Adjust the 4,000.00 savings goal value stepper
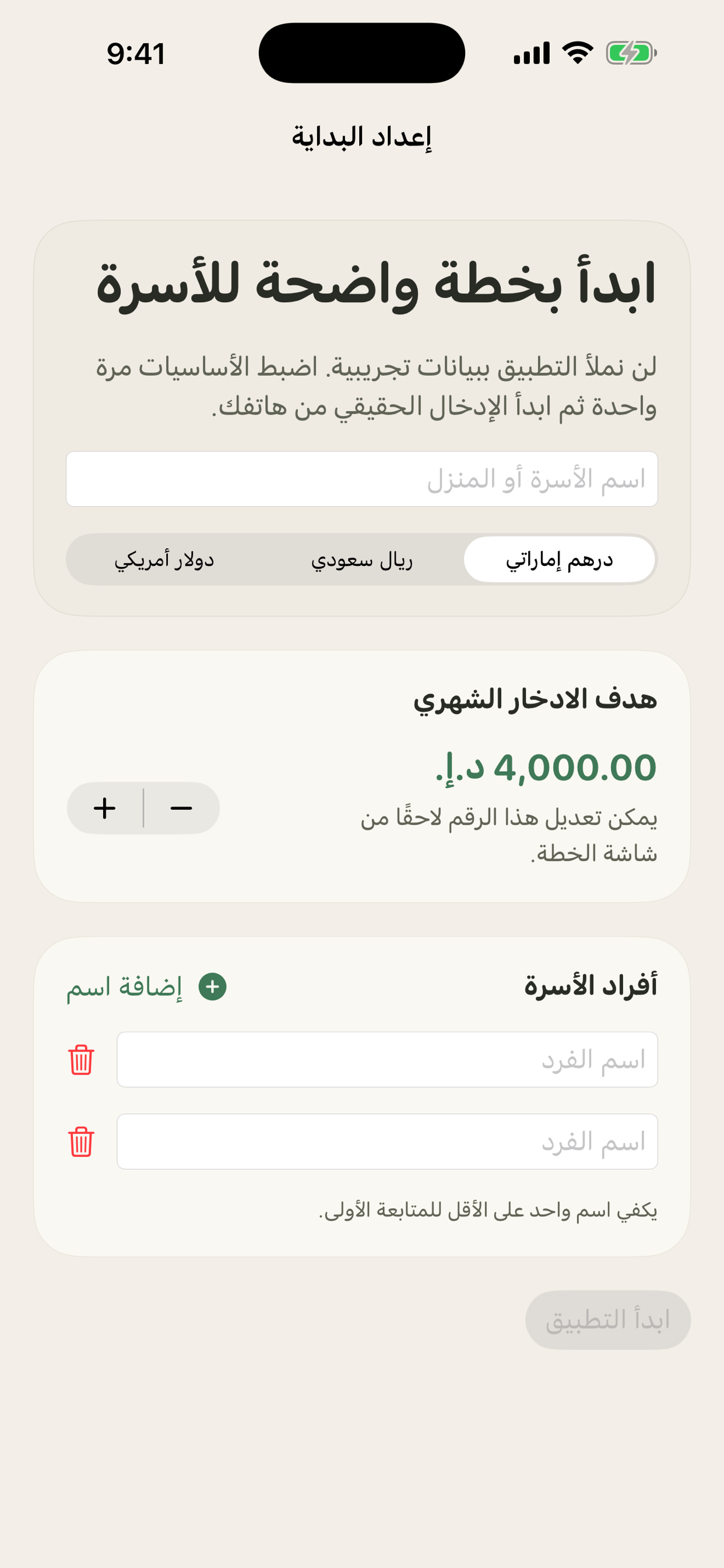The height and width of the screenshot is (1568, 724). (143, 808)
